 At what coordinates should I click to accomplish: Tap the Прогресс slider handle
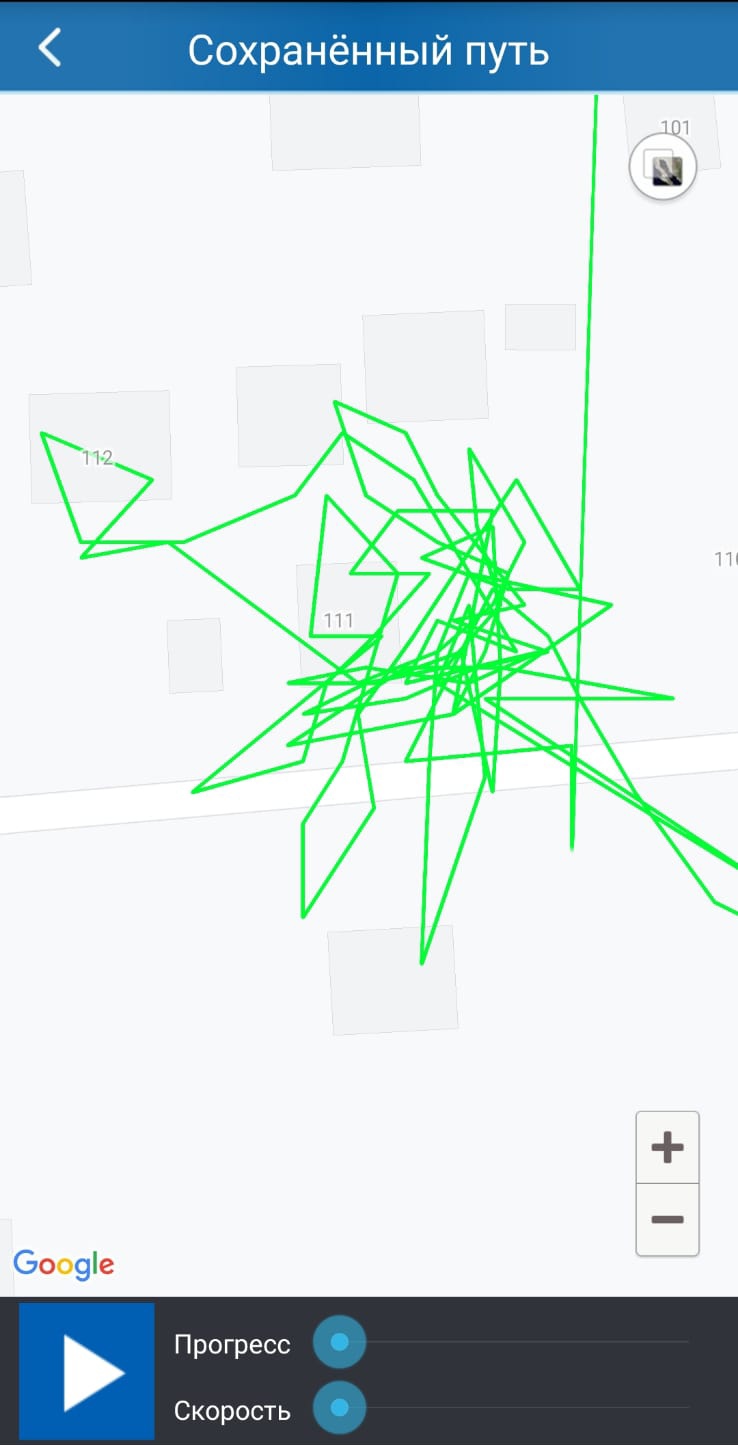[x=339, y=1342]
